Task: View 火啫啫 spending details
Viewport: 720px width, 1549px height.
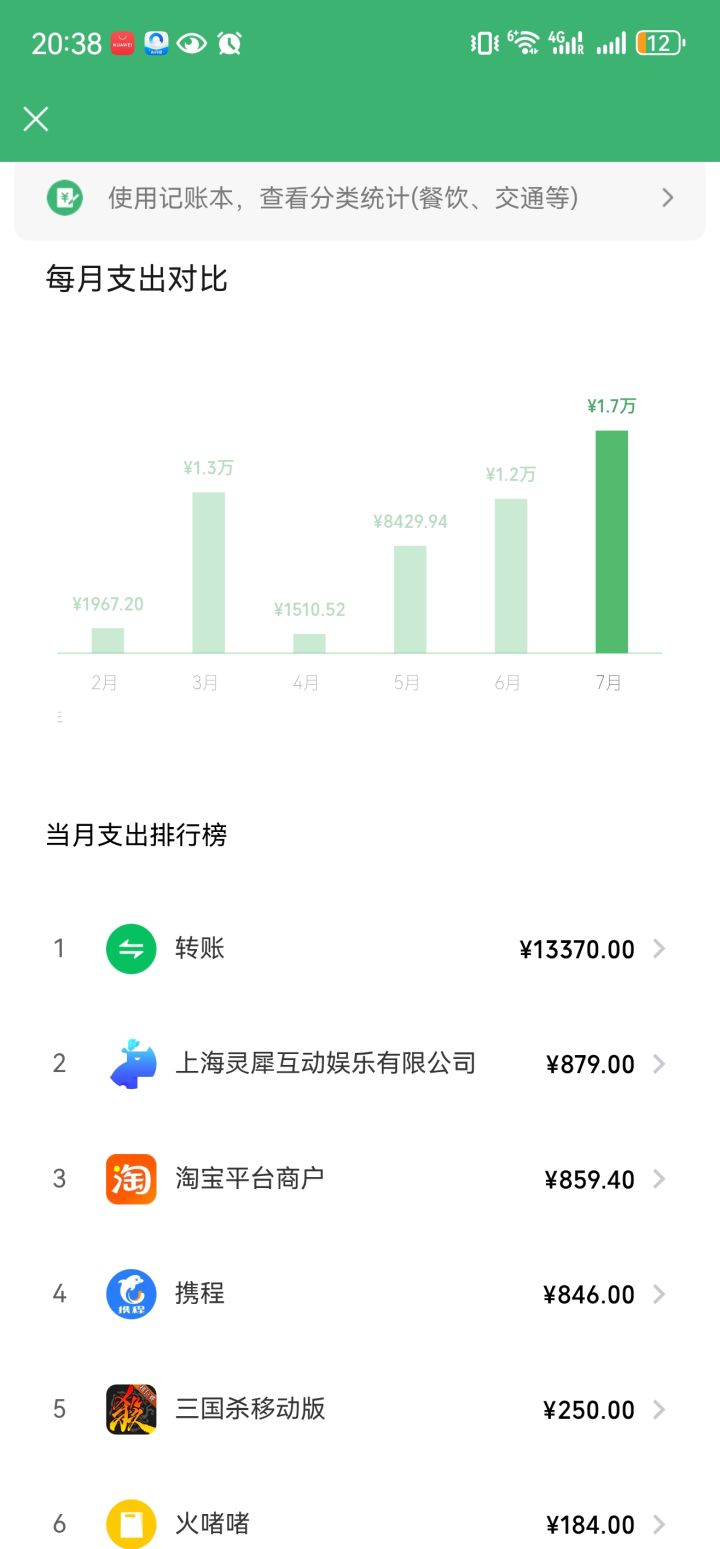Action: (x=360, y=1524)
